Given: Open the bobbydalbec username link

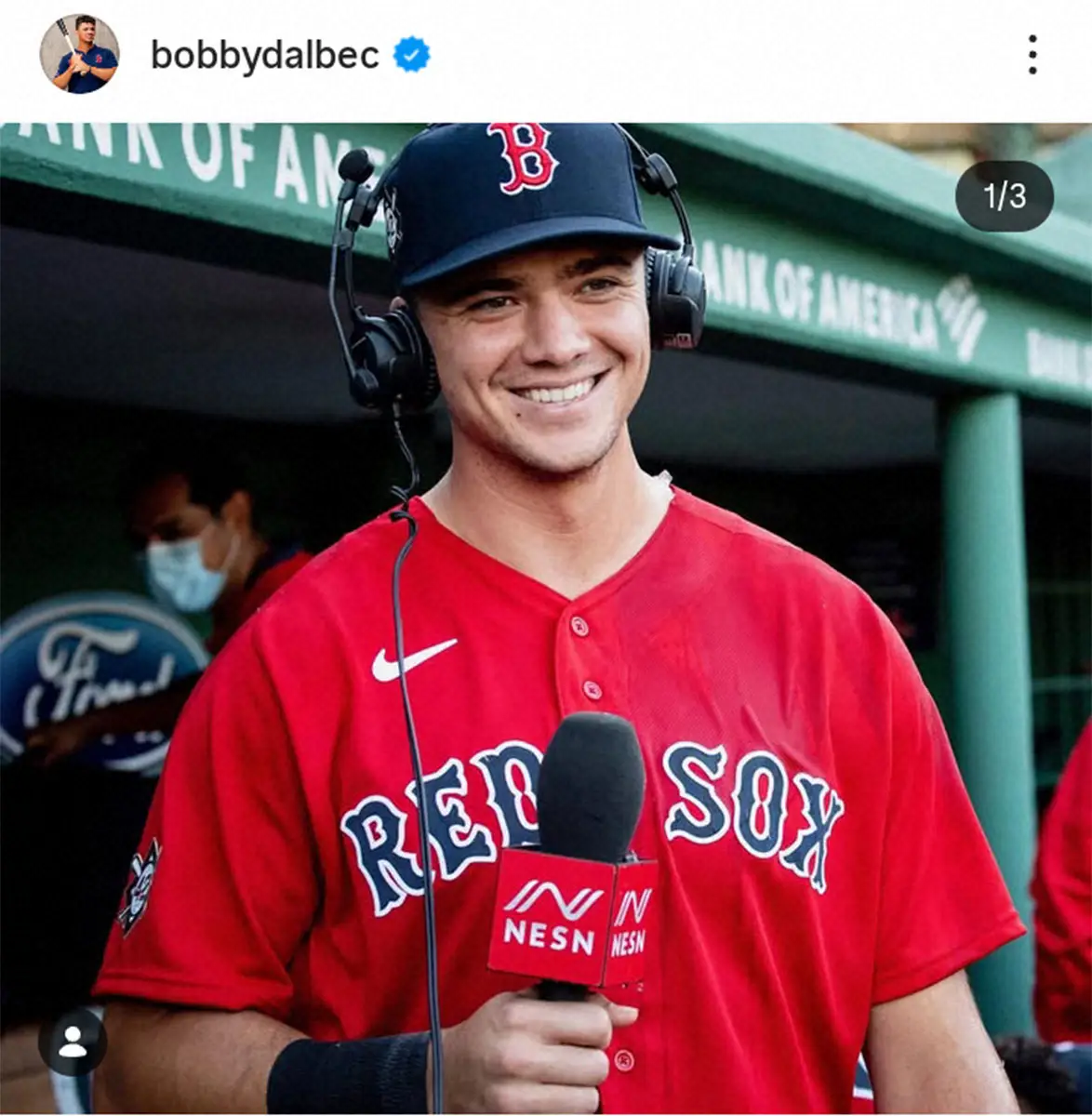Looking at the screenshot, I should click(265, 56).
